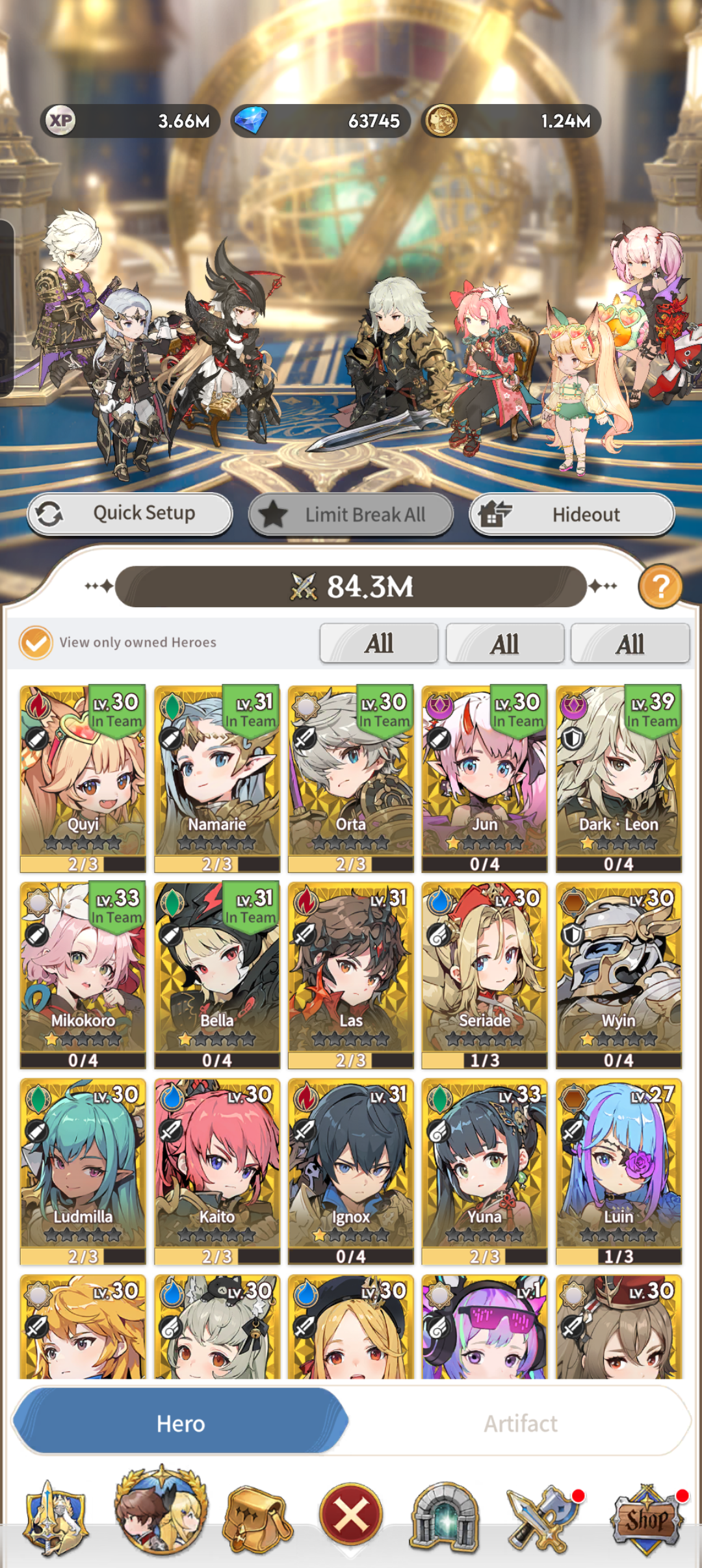
Task: Open the Hideout
Action: pyautogui.click(x=571, y=514)
